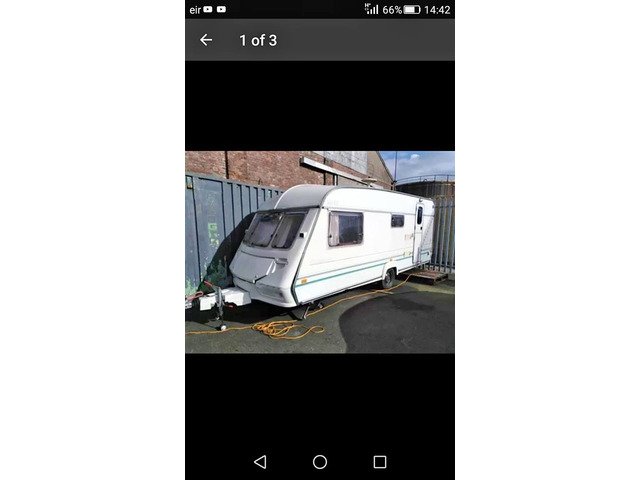Tap the system back button
This screenshot has width=640, height=480.
(x=260, y=462)
